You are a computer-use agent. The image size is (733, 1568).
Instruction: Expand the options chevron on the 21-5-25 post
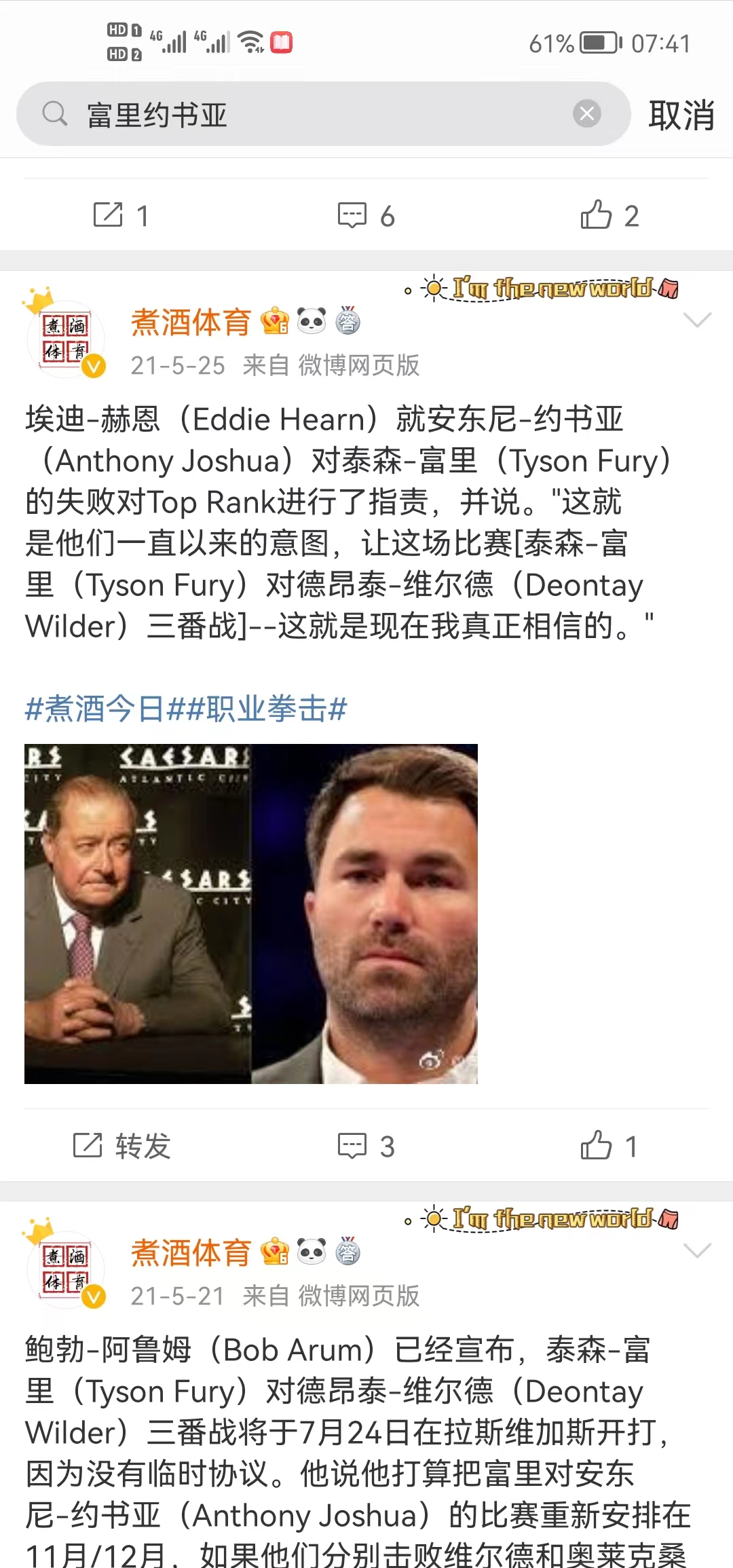tap(697, 320)
